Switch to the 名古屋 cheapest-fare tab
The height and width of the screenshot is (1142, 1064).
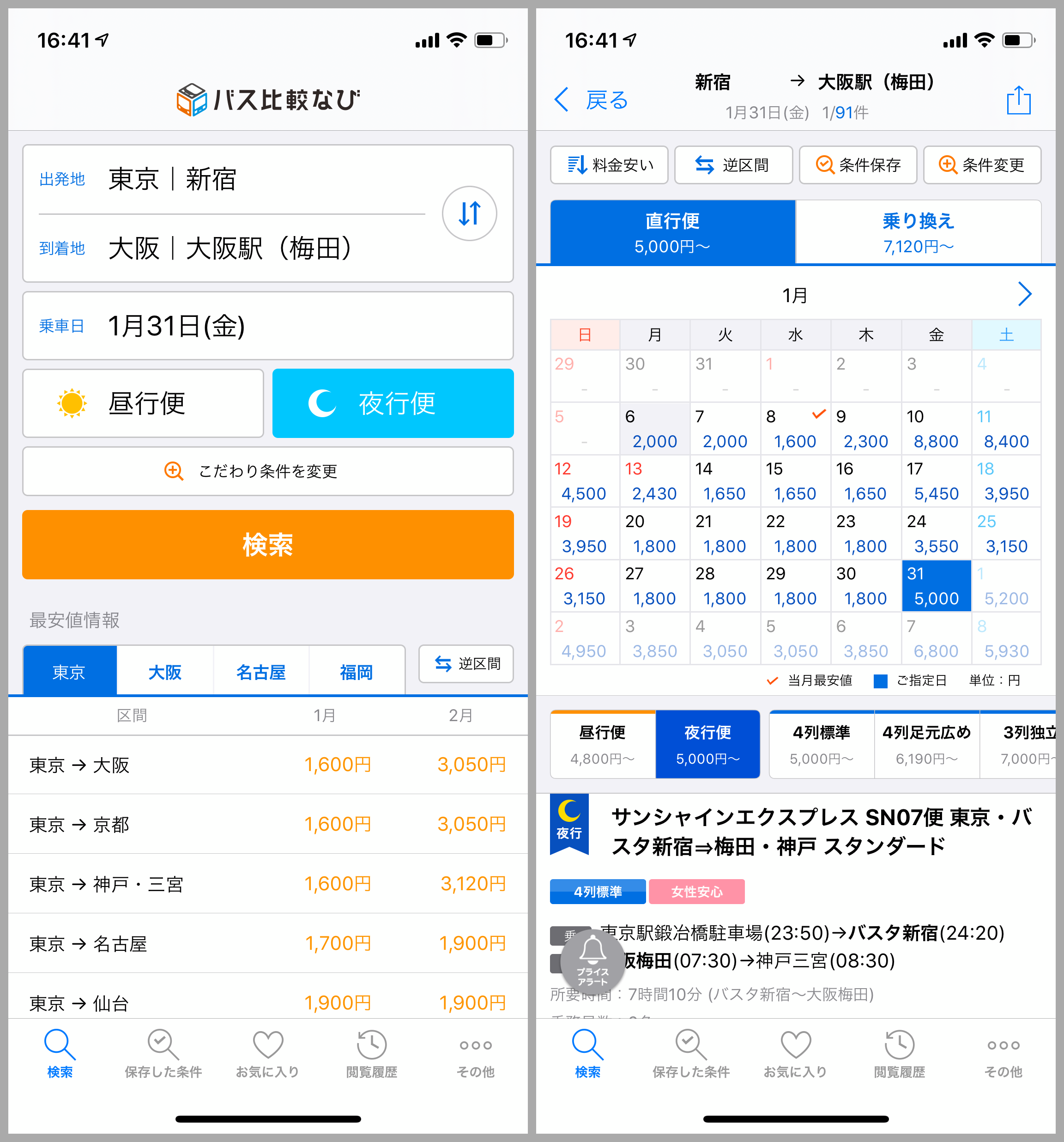[x=260, y=672]
